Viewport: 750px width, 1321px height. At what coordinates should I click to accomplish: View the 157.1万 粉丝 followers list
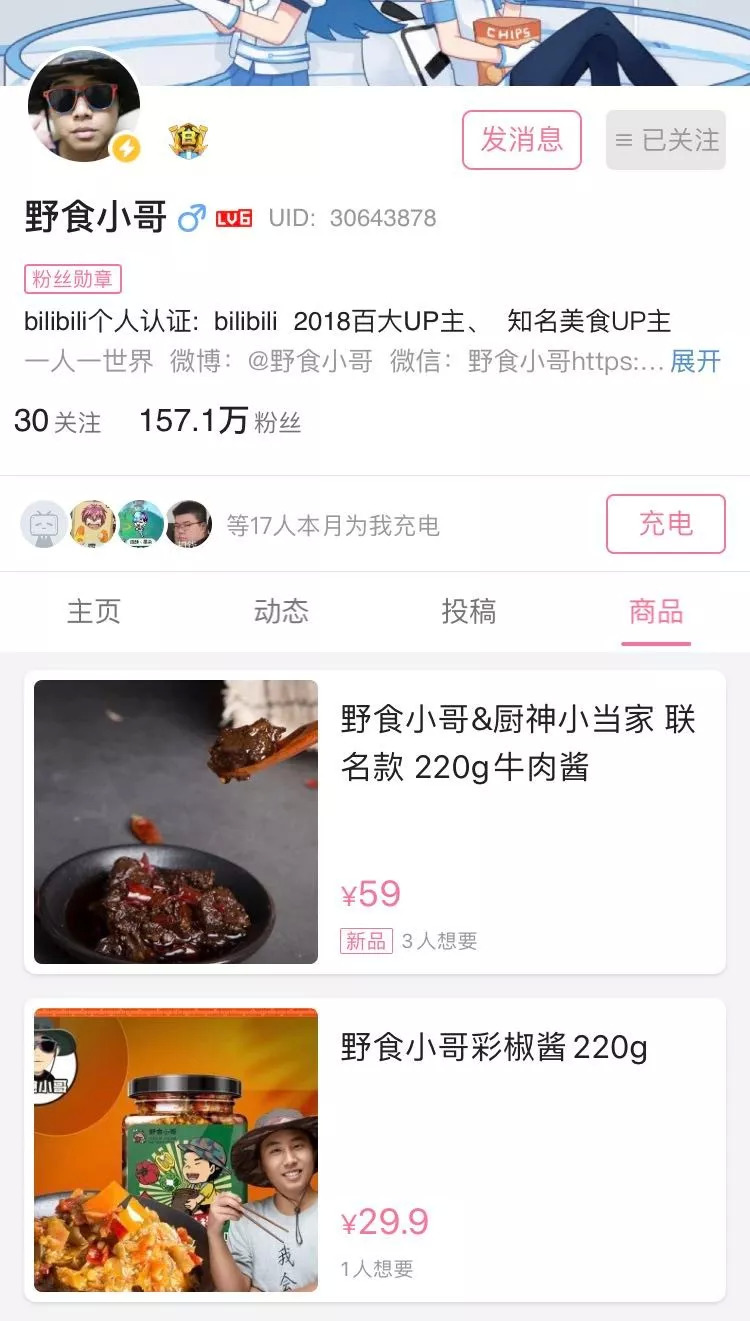220,421
